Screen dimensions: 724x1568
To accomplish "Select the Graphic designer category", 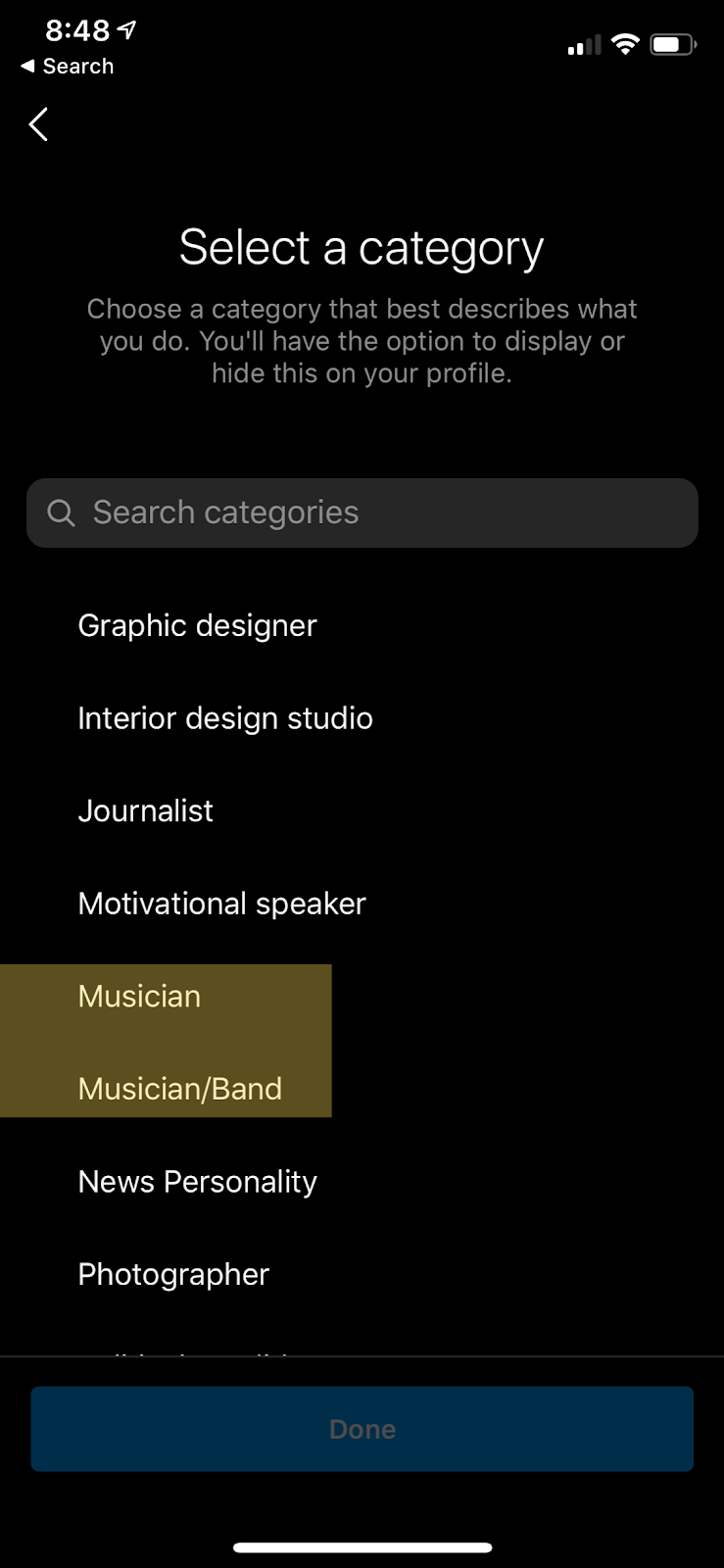I will [x=197, y=625].
